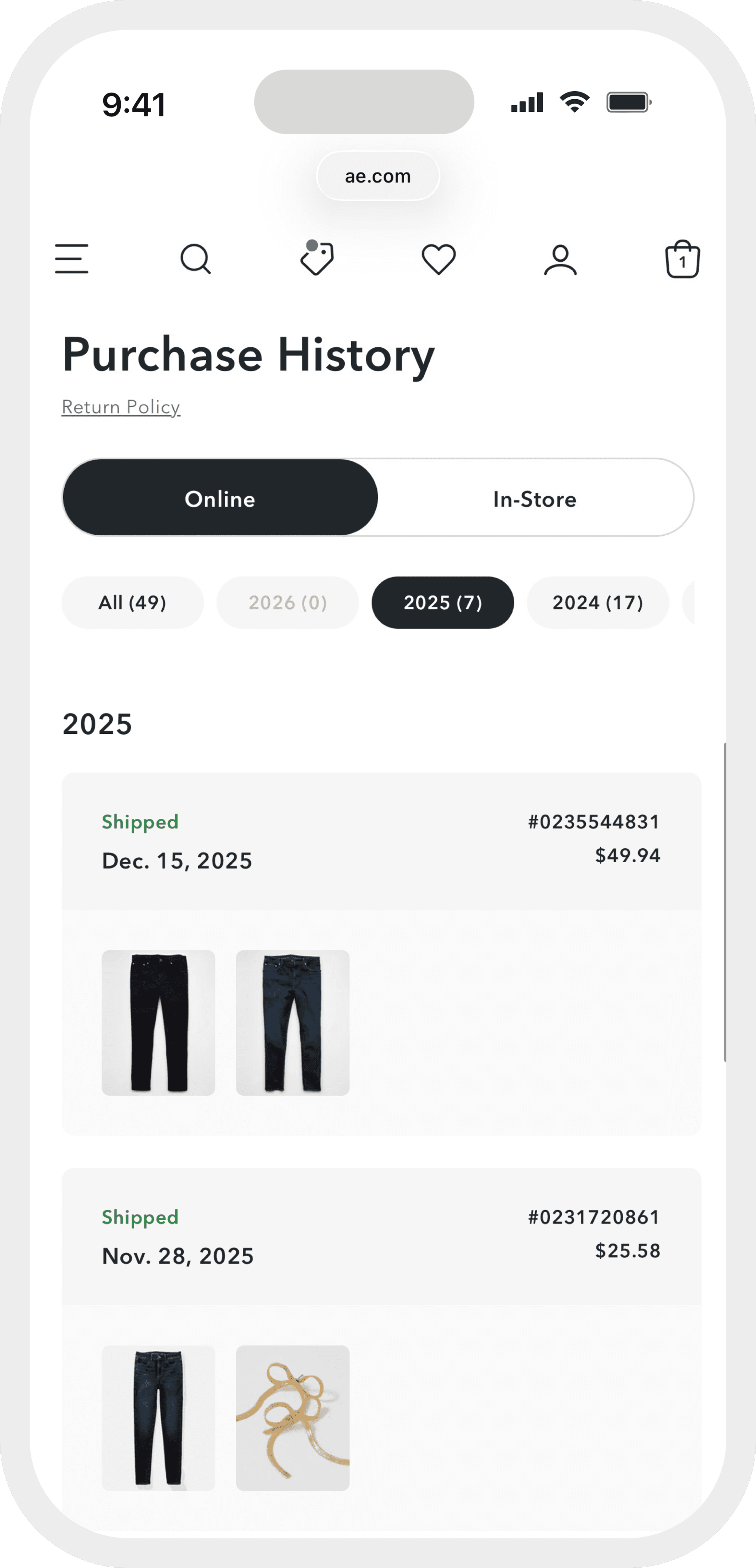Tap the ae.com address pill
Viewport: 756px width, 1568px height.
click(378, 176)
